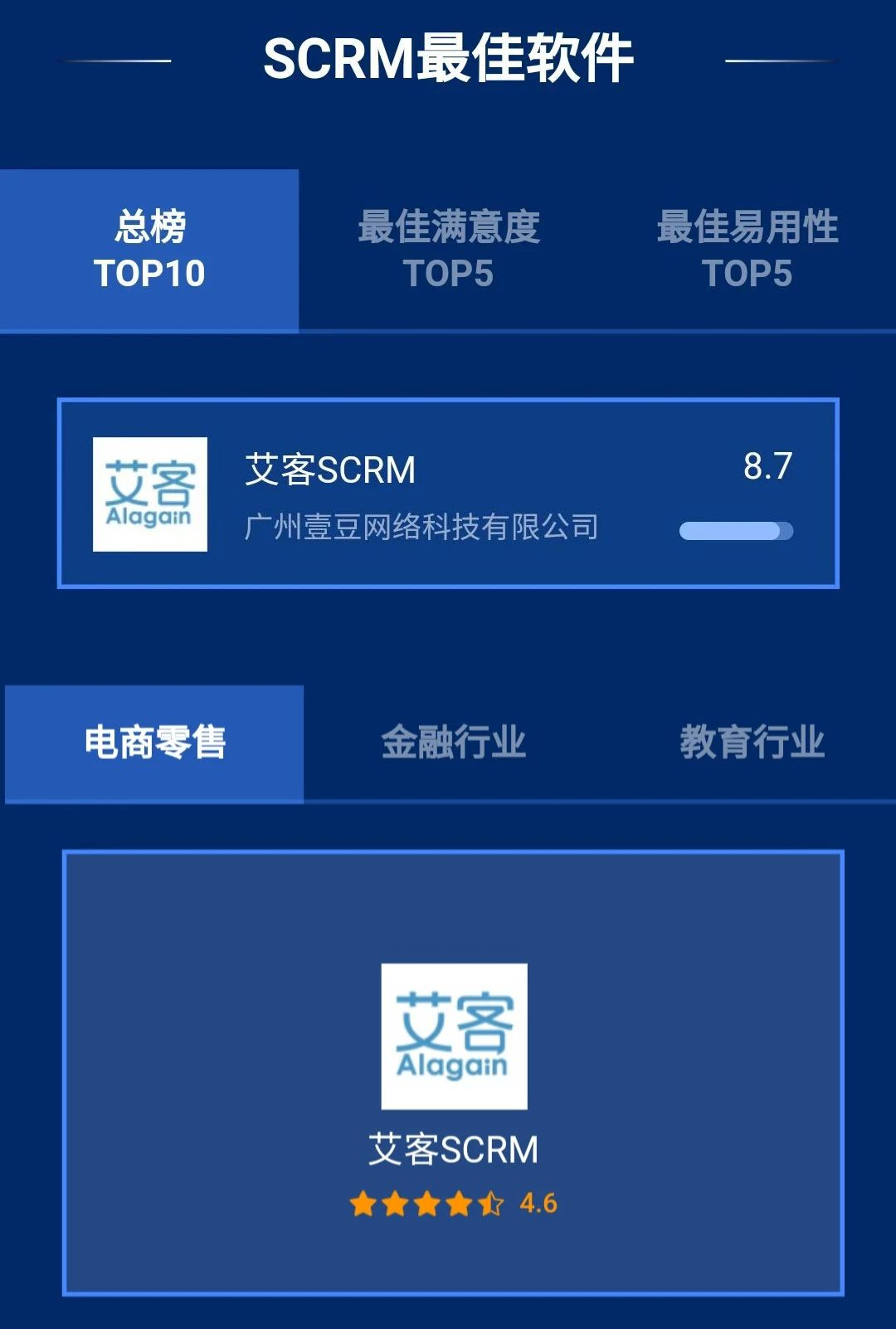Open the 艾客SCRM row scored 8.7

(448, 494)
